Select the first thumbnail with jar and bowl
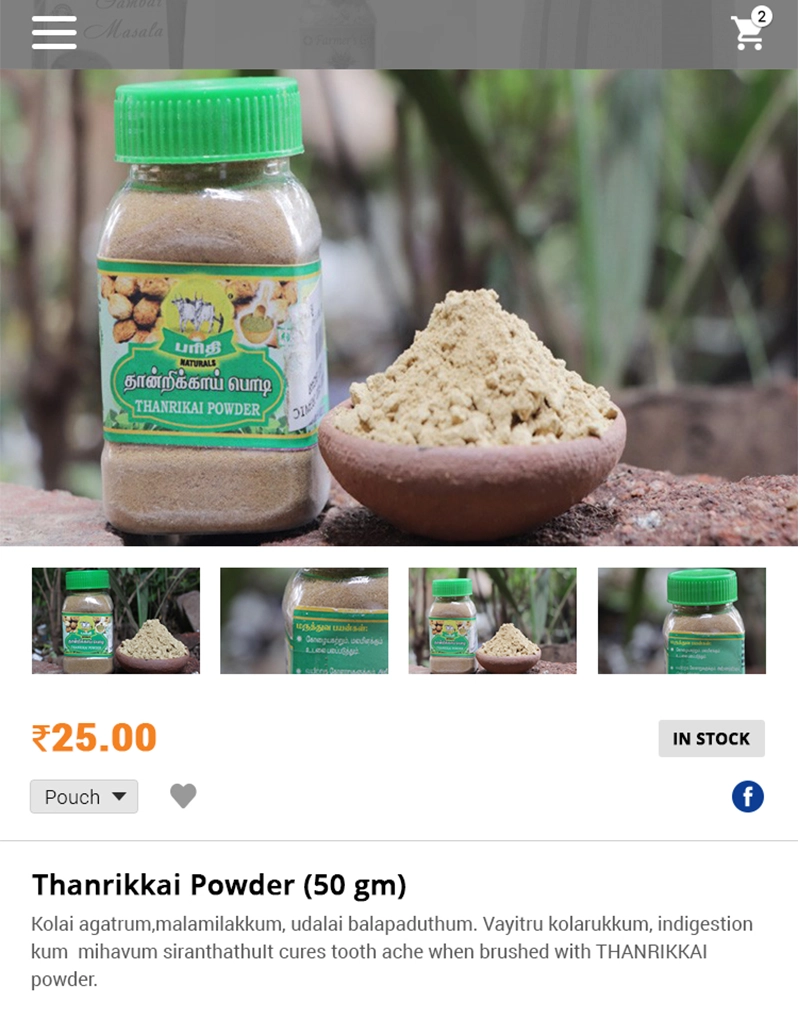The width and height of the screenshot is (800, 1009). point(116,620)
